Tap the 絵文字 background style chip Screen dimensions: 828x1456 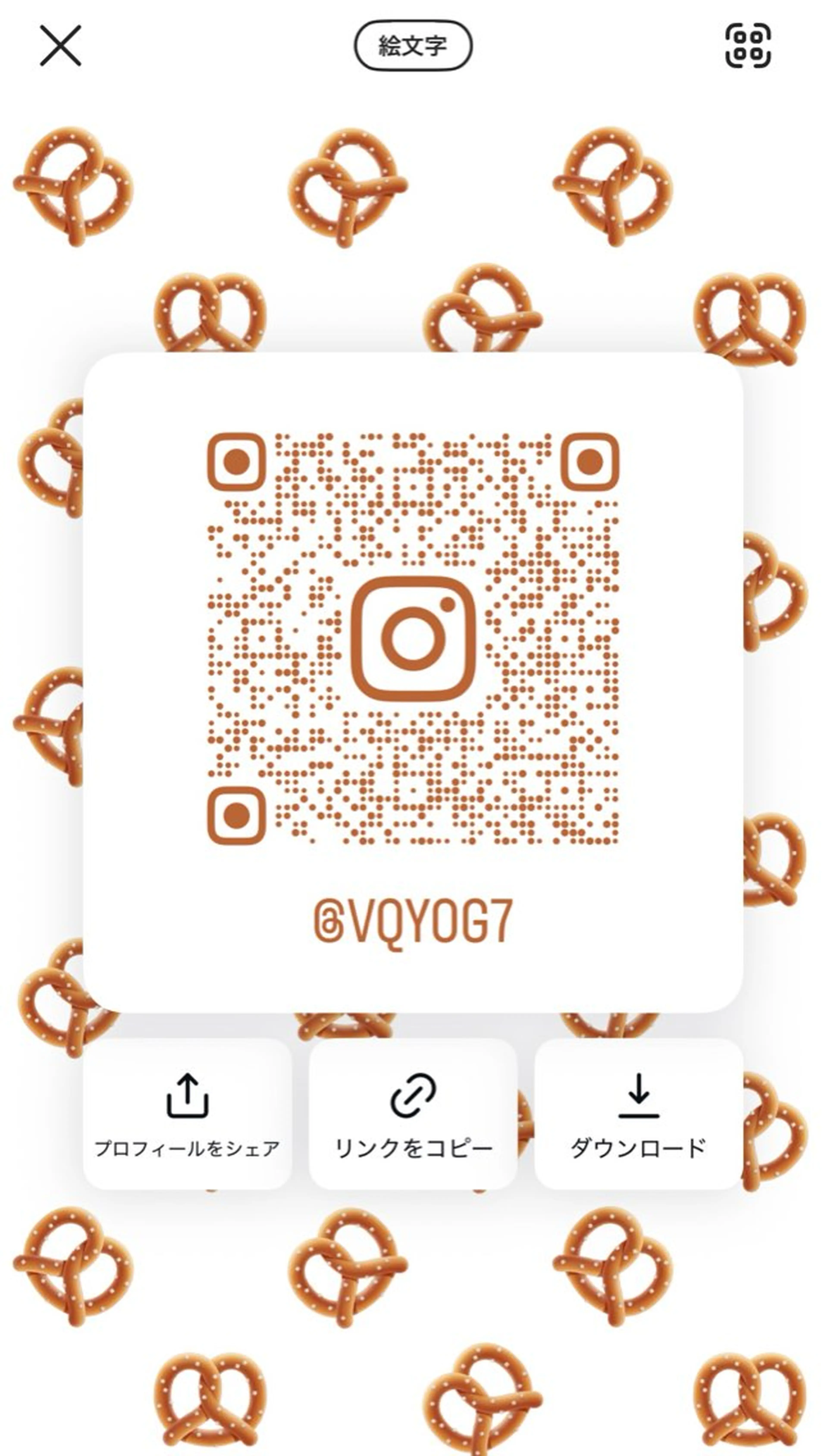coord(413,45)
